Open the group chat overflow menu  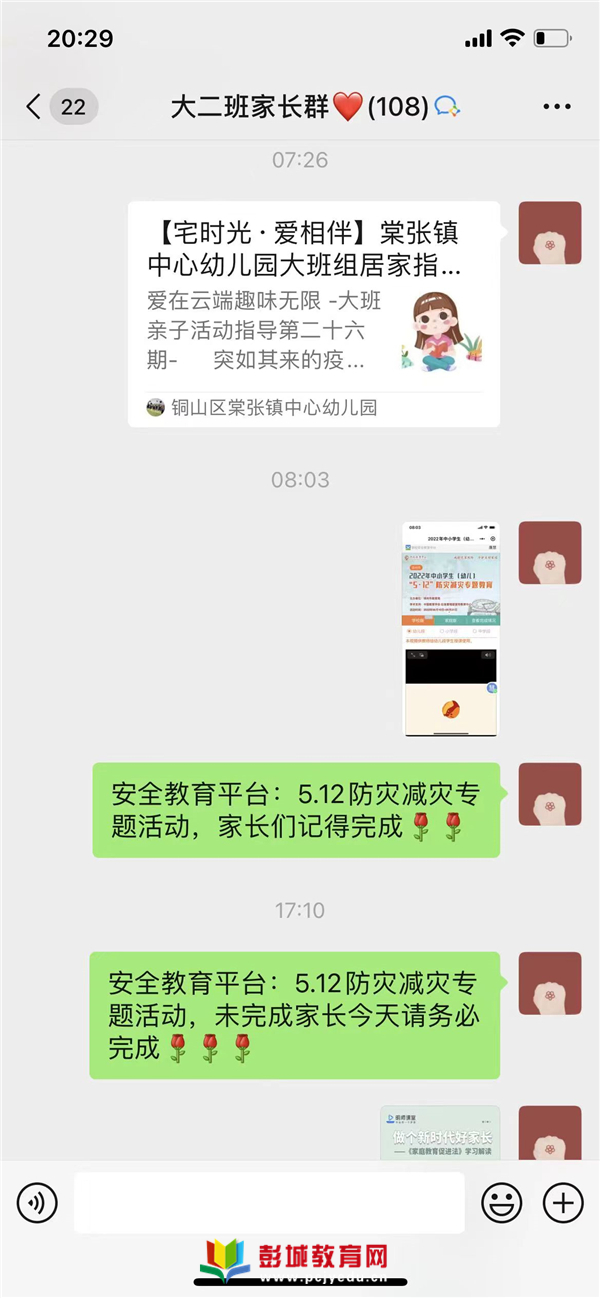[556, 107]
